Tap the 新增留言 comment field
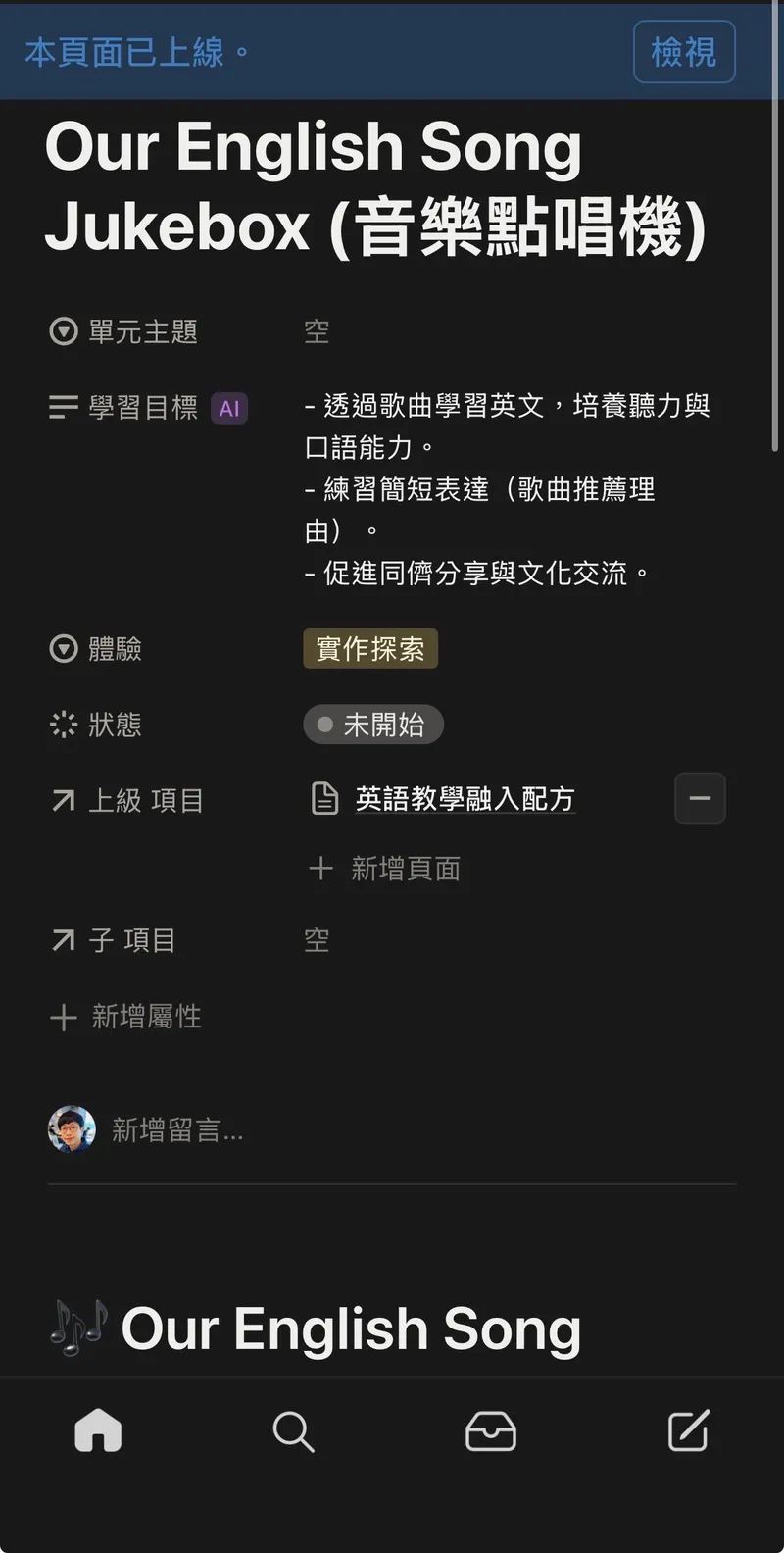 [179, 1130]
